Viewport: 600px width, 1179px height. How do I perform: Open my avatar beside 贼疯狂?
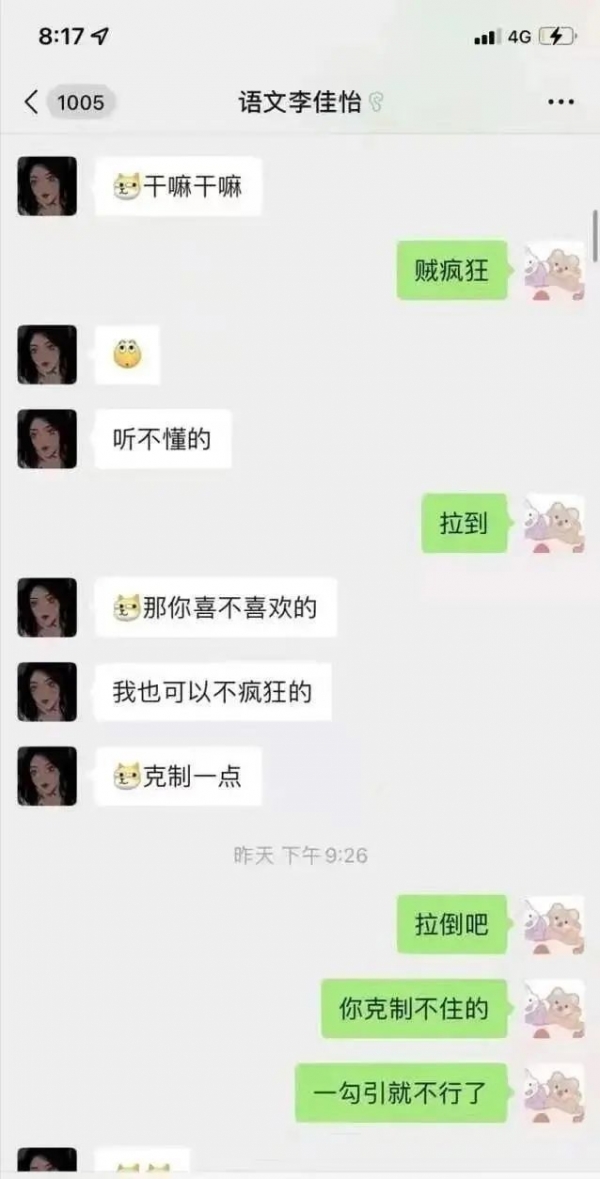555,270
